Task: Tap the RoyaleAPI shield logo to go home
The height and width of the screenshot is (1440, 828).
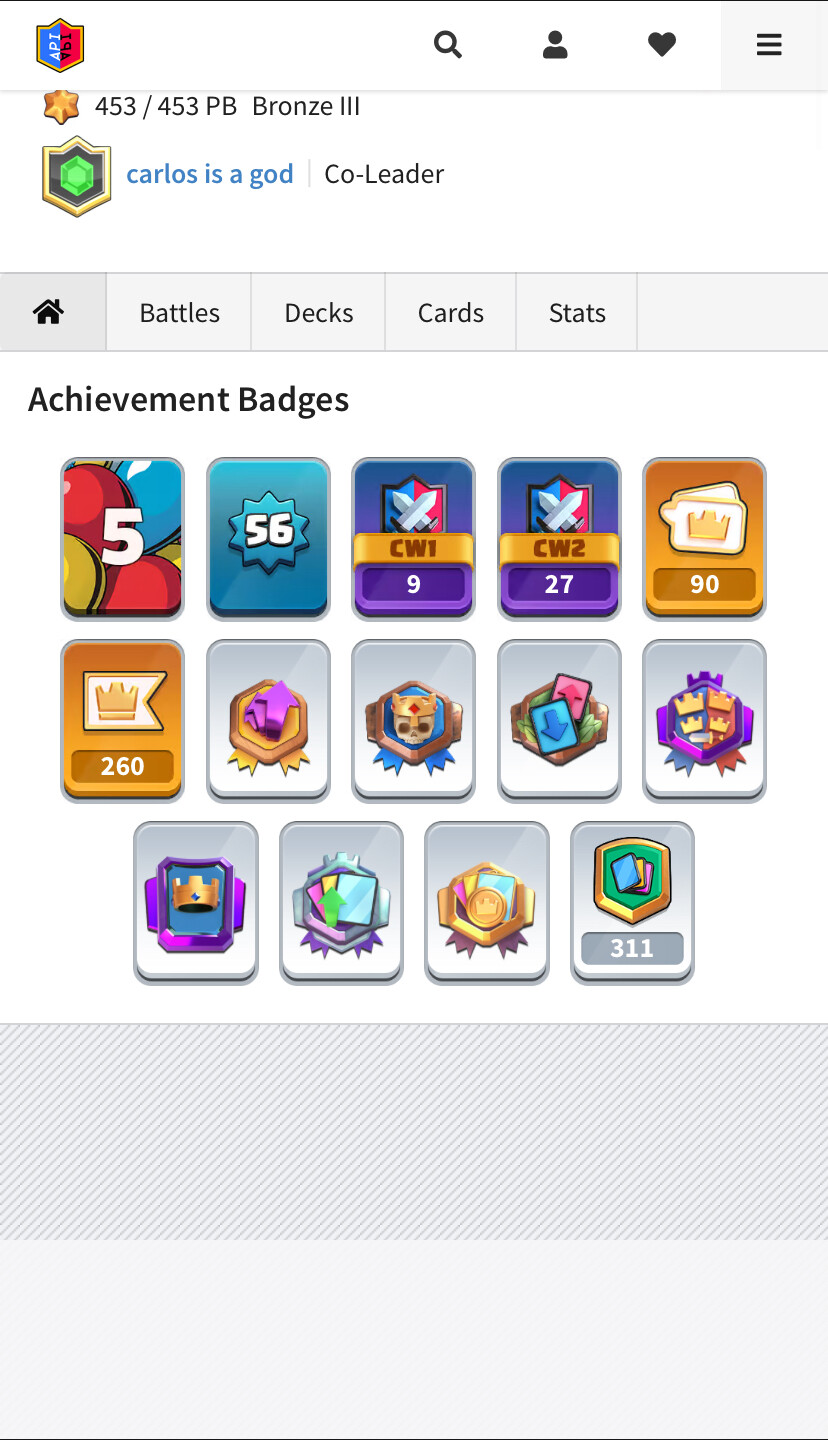Action: (60, 45)
